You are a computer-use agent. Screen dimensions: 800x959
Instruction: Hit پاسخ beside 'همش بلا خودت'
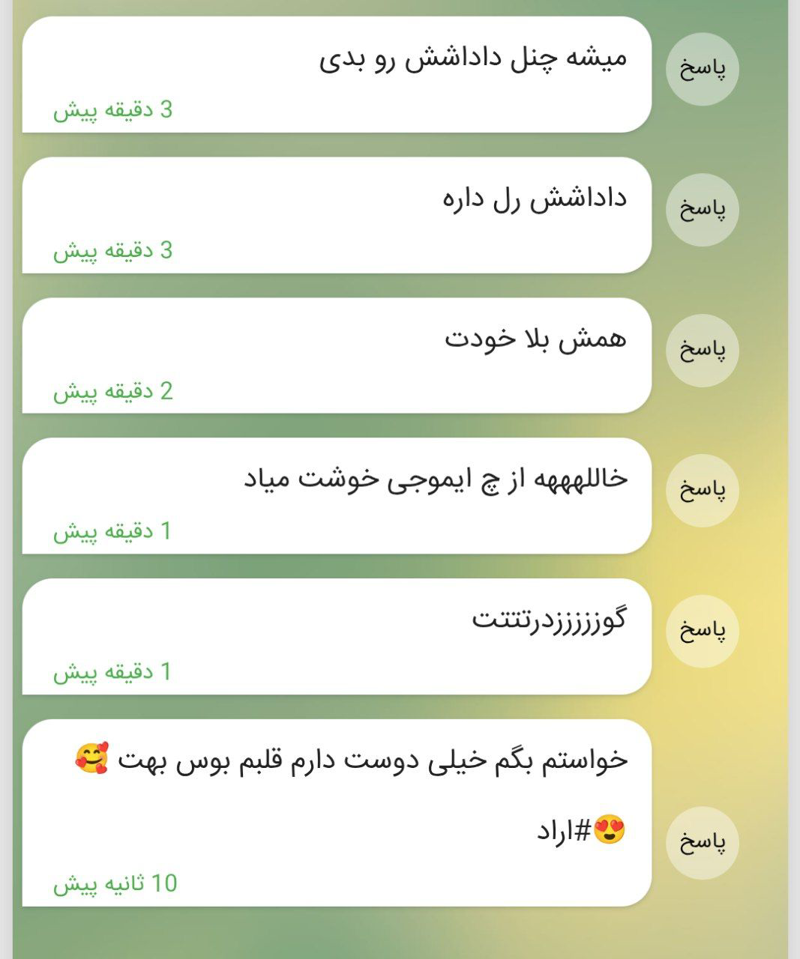[x=702, y=350]
